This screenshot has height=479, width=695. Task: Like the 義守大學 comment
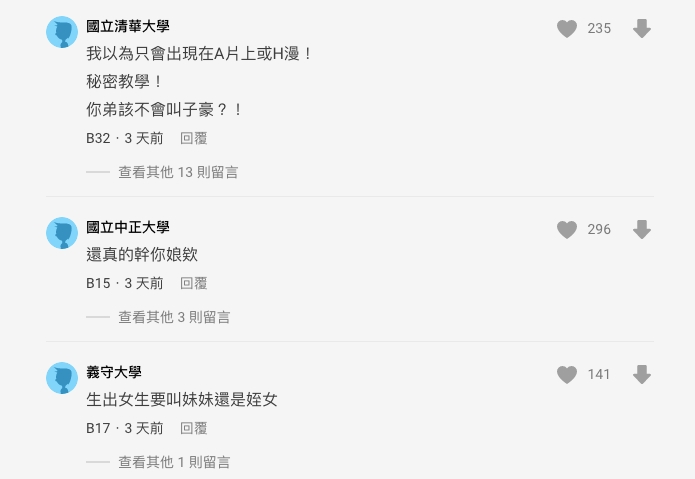[567, 375]
